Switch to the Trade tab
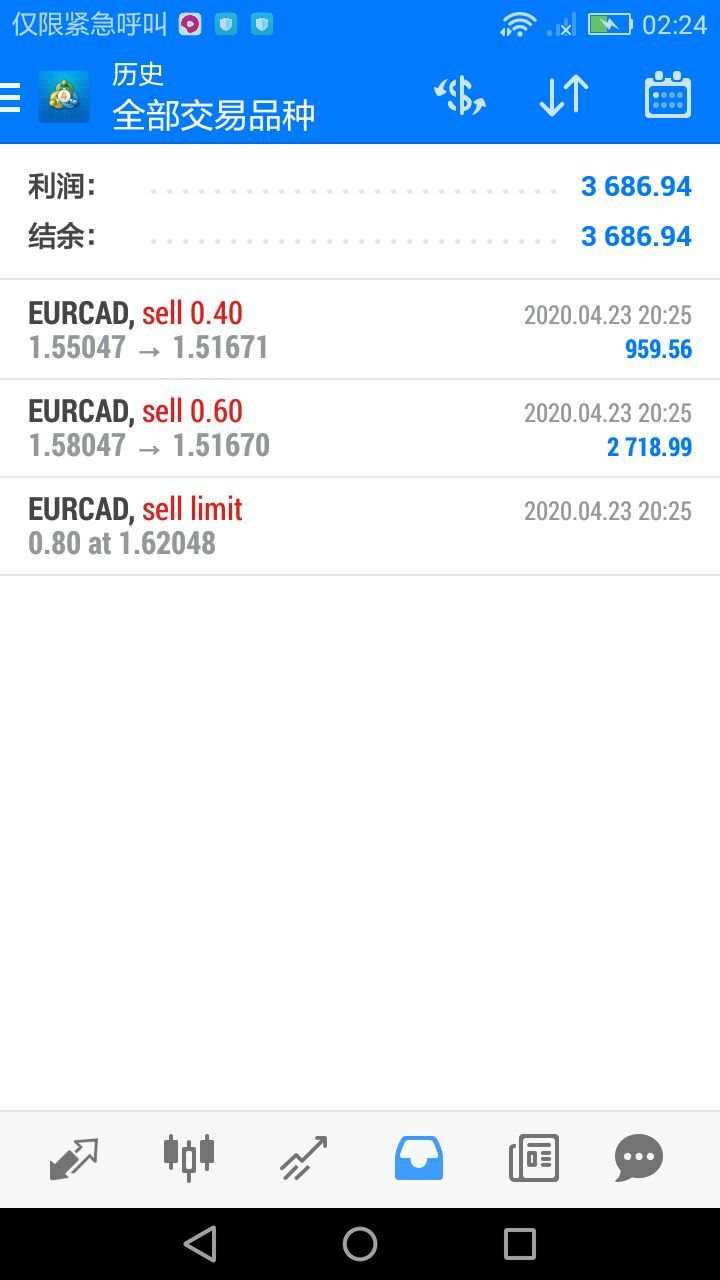The height and width of the screenshot is (1280, 720). click(304, 1159)
